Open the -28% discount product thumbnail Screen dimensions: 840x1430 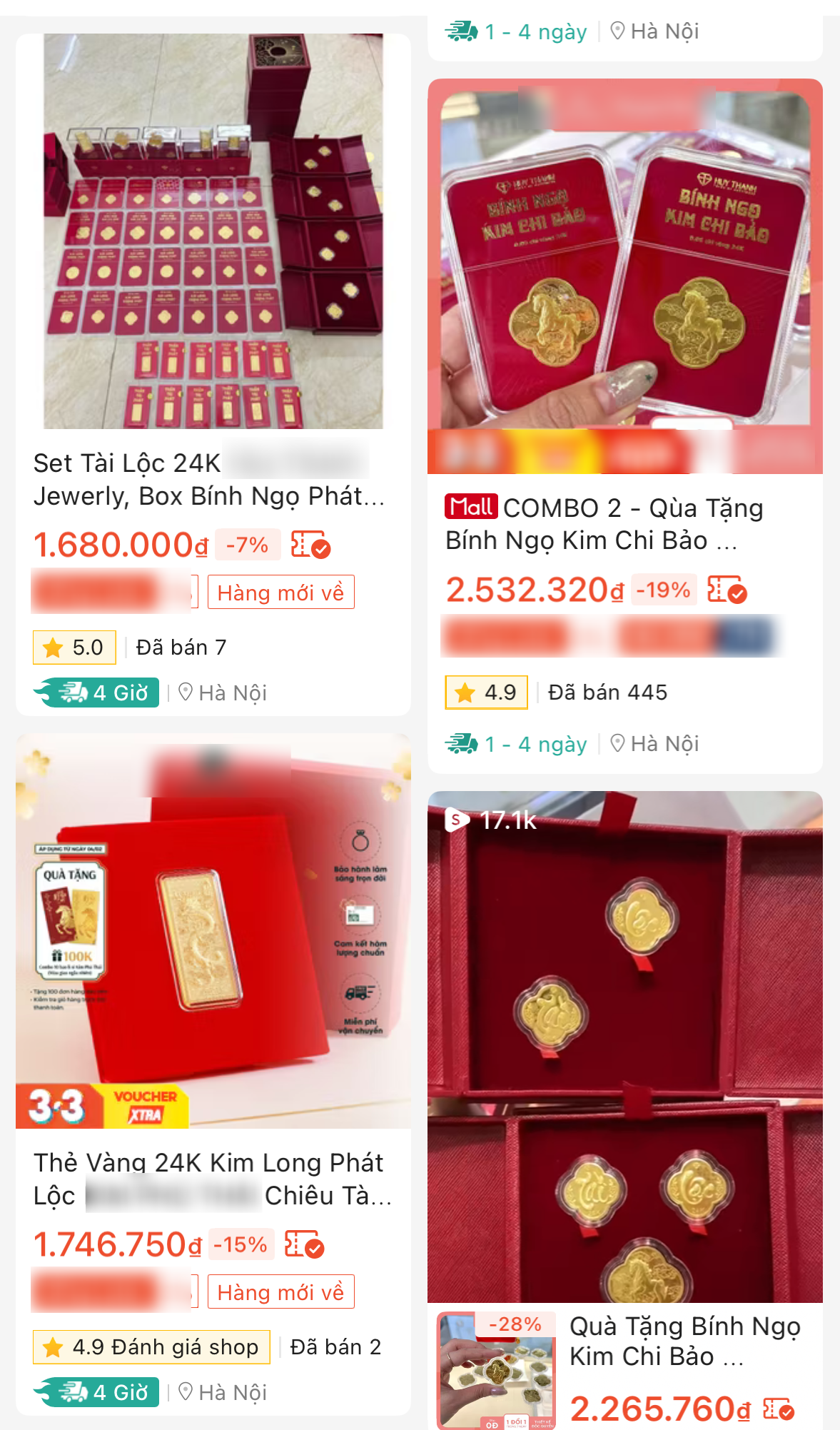(495, 1371)
